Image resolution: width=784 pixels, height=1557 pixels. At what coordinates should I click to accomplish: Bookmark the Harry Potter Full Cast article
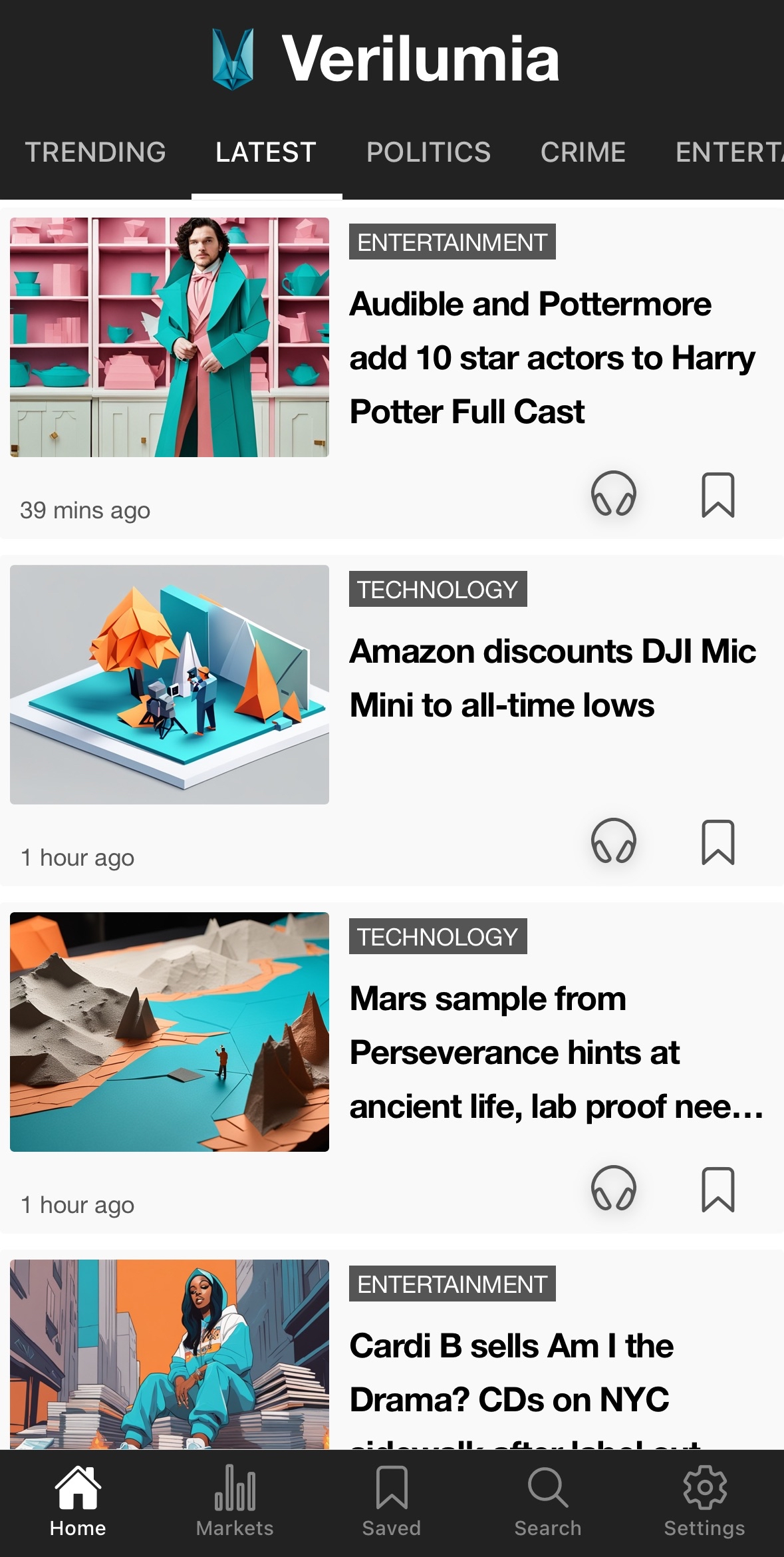tap(718, 494)
